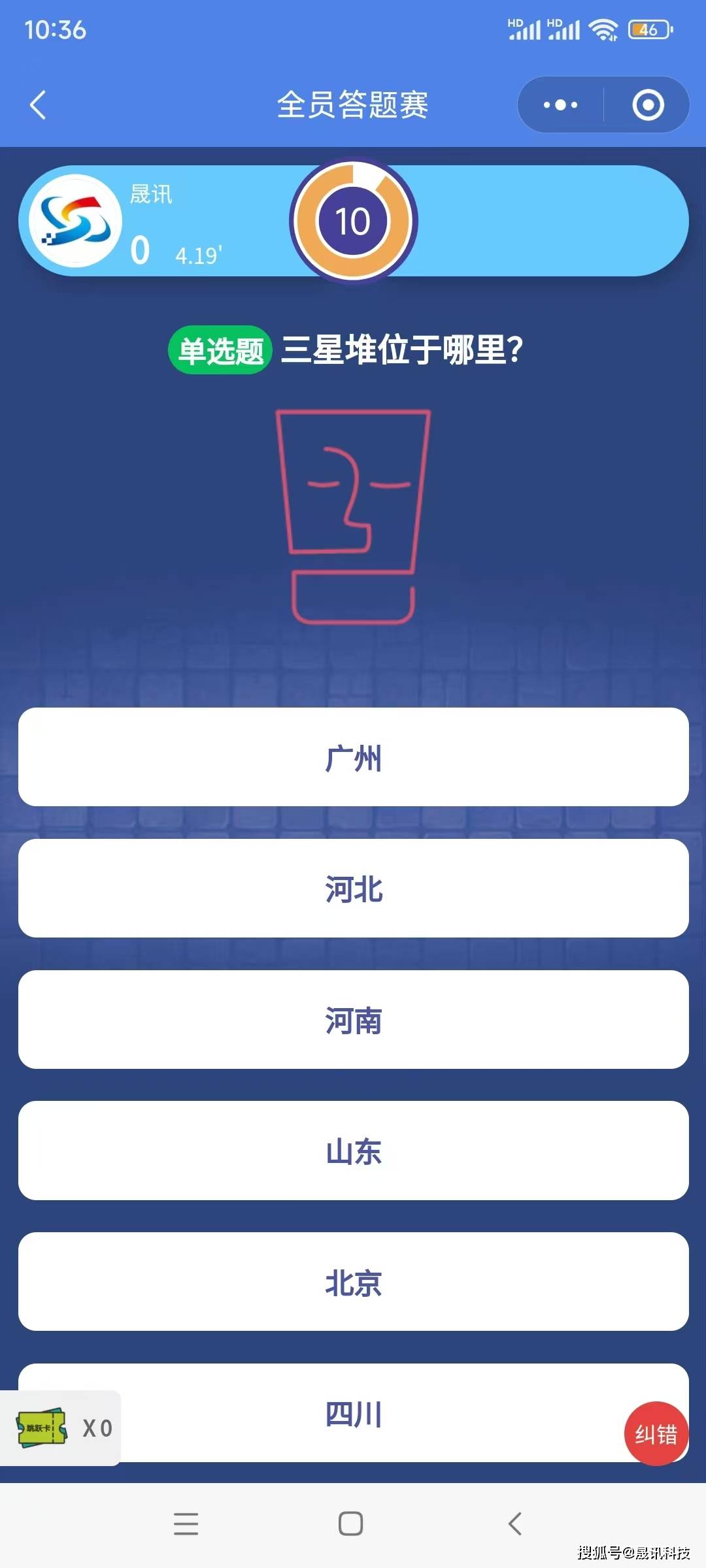
Task: Select the 北京 answer choice
Action: [x=353, y=1282]
